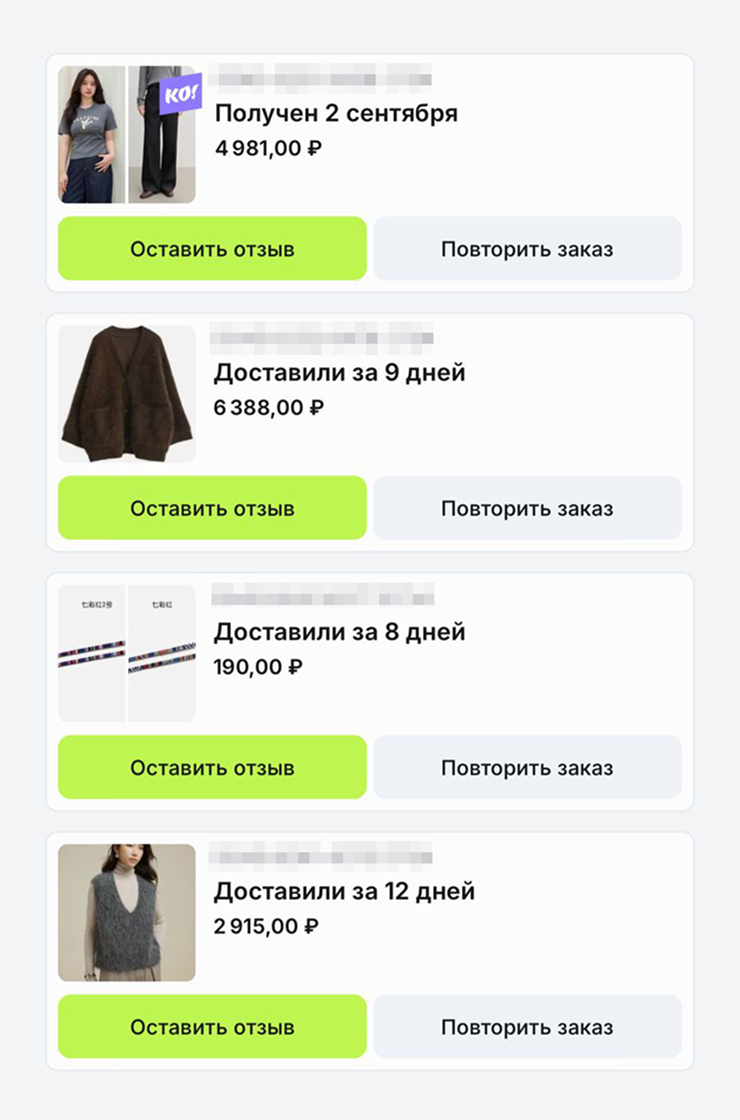This screenshot has height=1120, width=740.
Task: Open the order card priced 4 981,00 ₽
Action: (x=336, y=114)
